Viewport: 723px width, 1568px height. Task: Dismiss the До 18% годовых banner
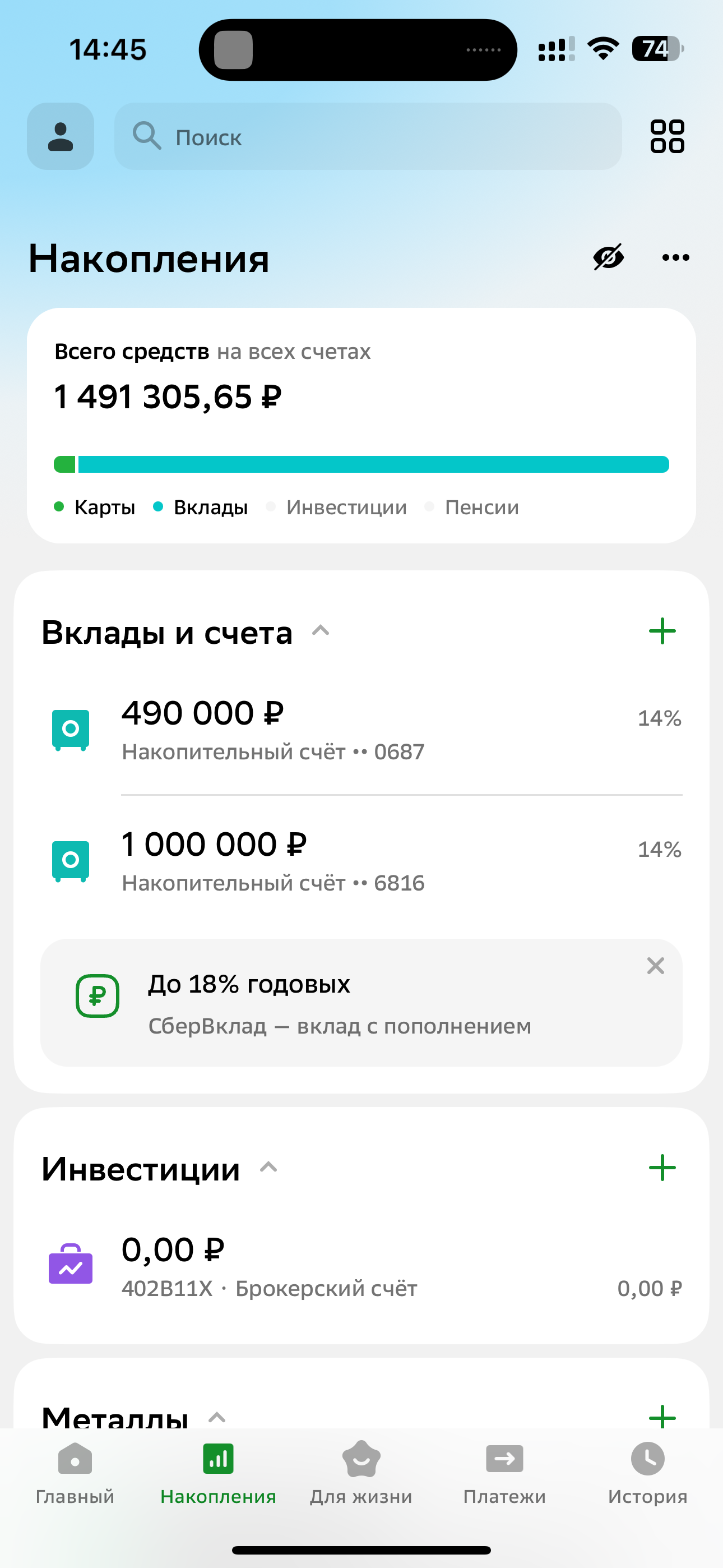(655, 965)
